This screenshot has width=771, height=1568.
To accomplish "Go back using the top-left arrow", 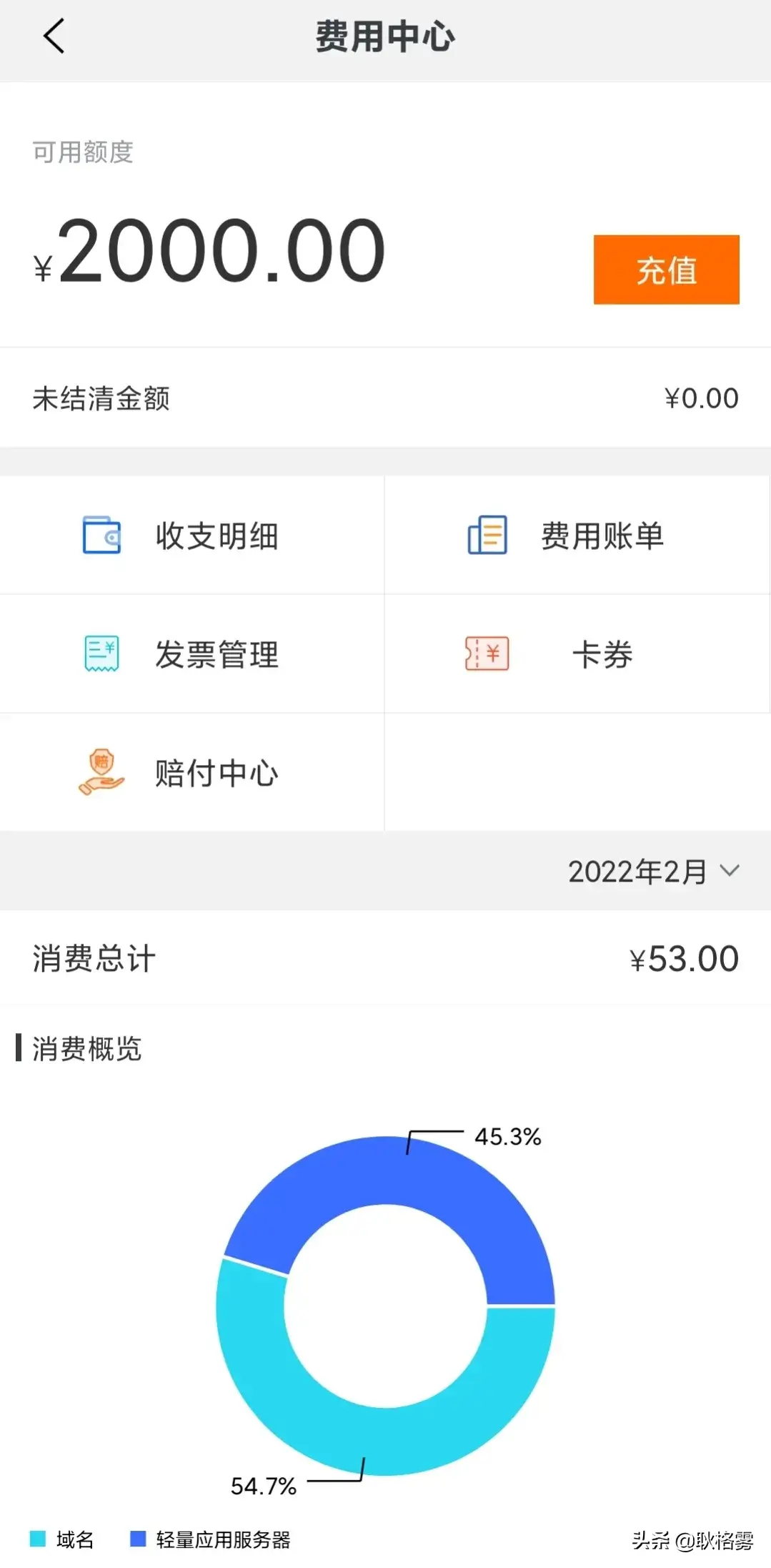I will pos(54,36).
